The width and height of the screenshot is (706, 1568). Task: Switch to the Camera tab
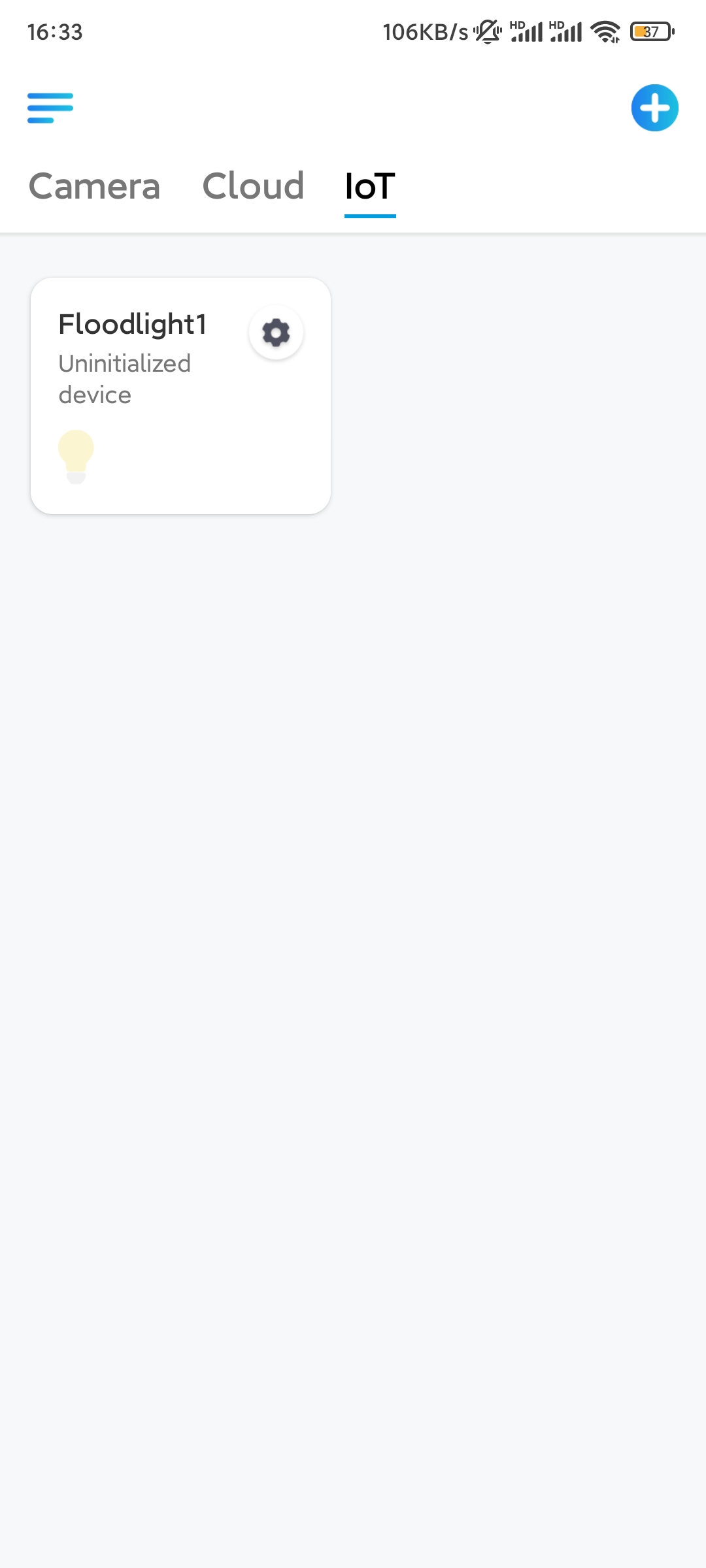click(x=94, y=186)
